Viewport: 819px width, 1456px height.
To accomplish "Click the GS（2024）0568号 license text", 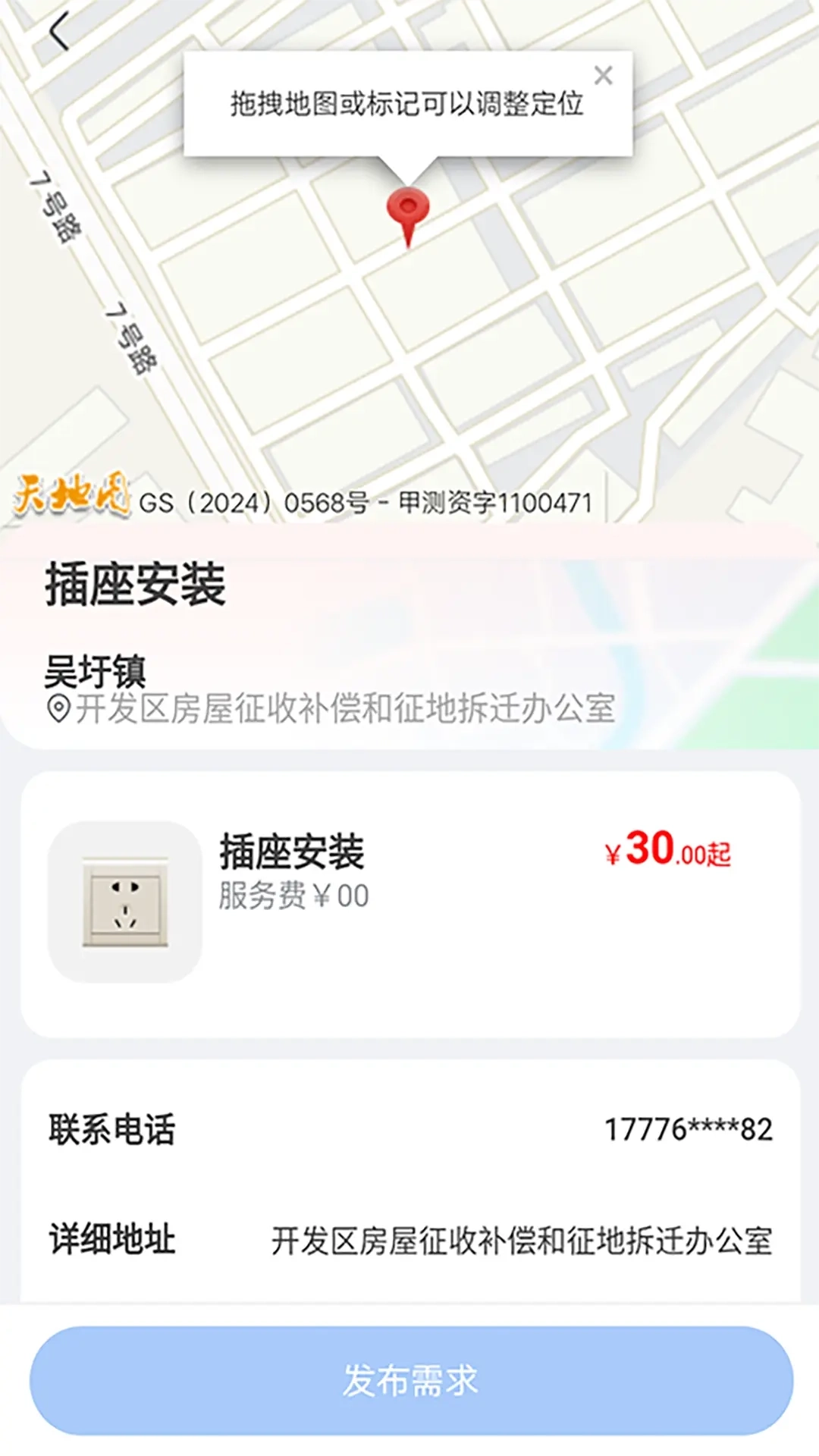I will 364,500.
